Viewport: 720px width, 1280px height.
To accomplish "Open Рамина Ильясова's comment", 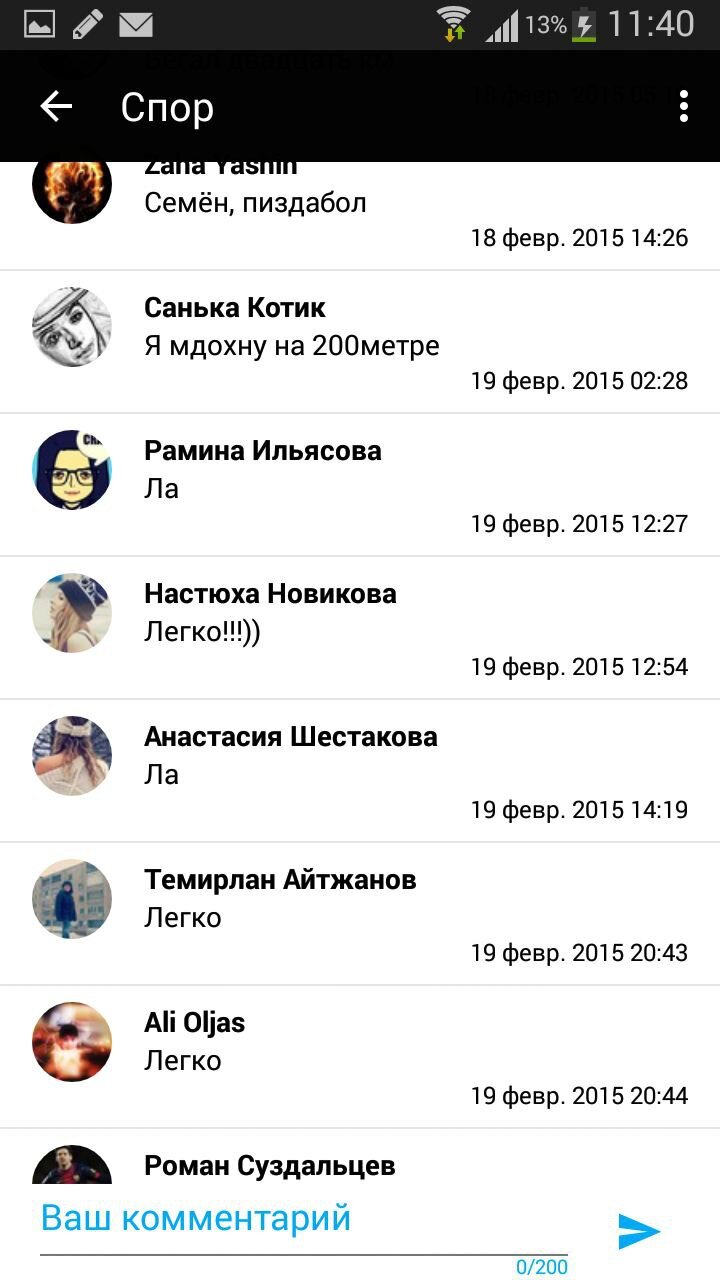I will pyautogui.click(x=360, y=485).
